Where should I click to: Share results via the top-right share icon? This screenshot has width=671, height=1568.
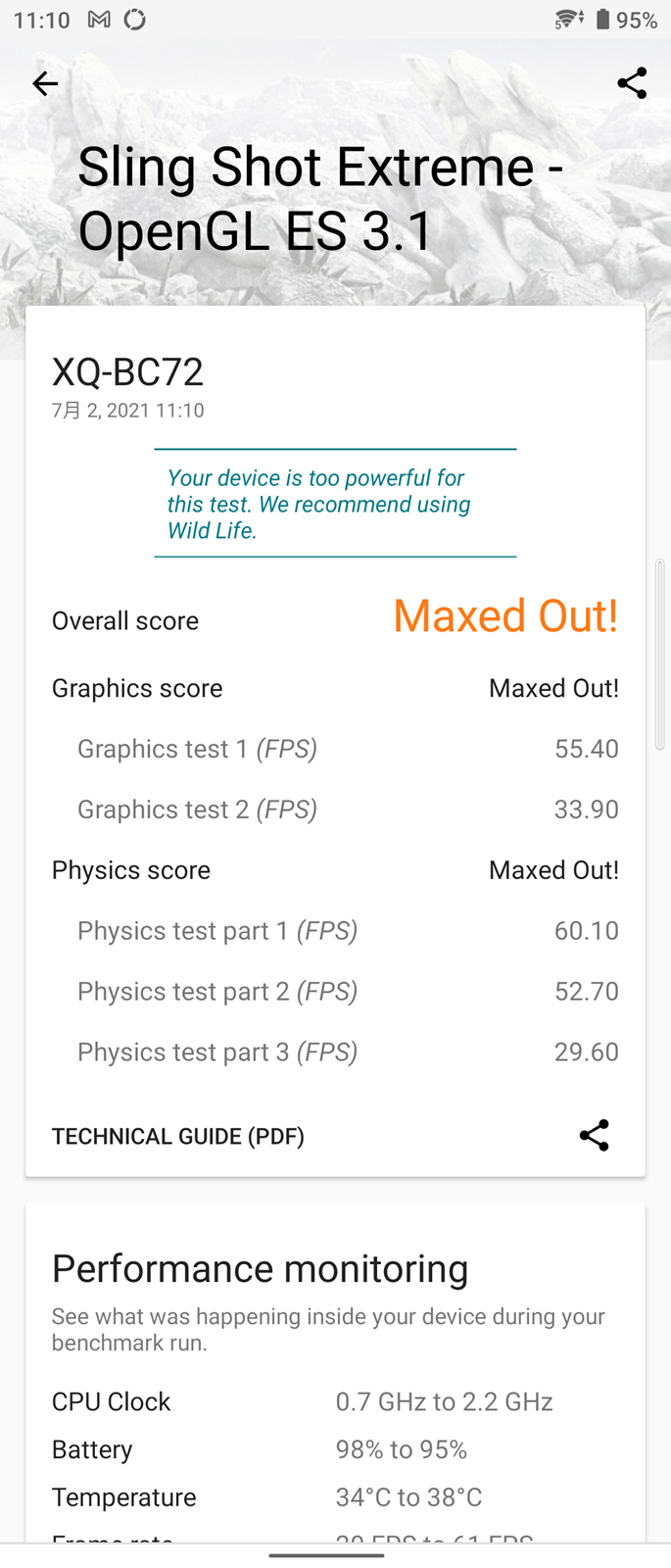[x=632, y=83]
